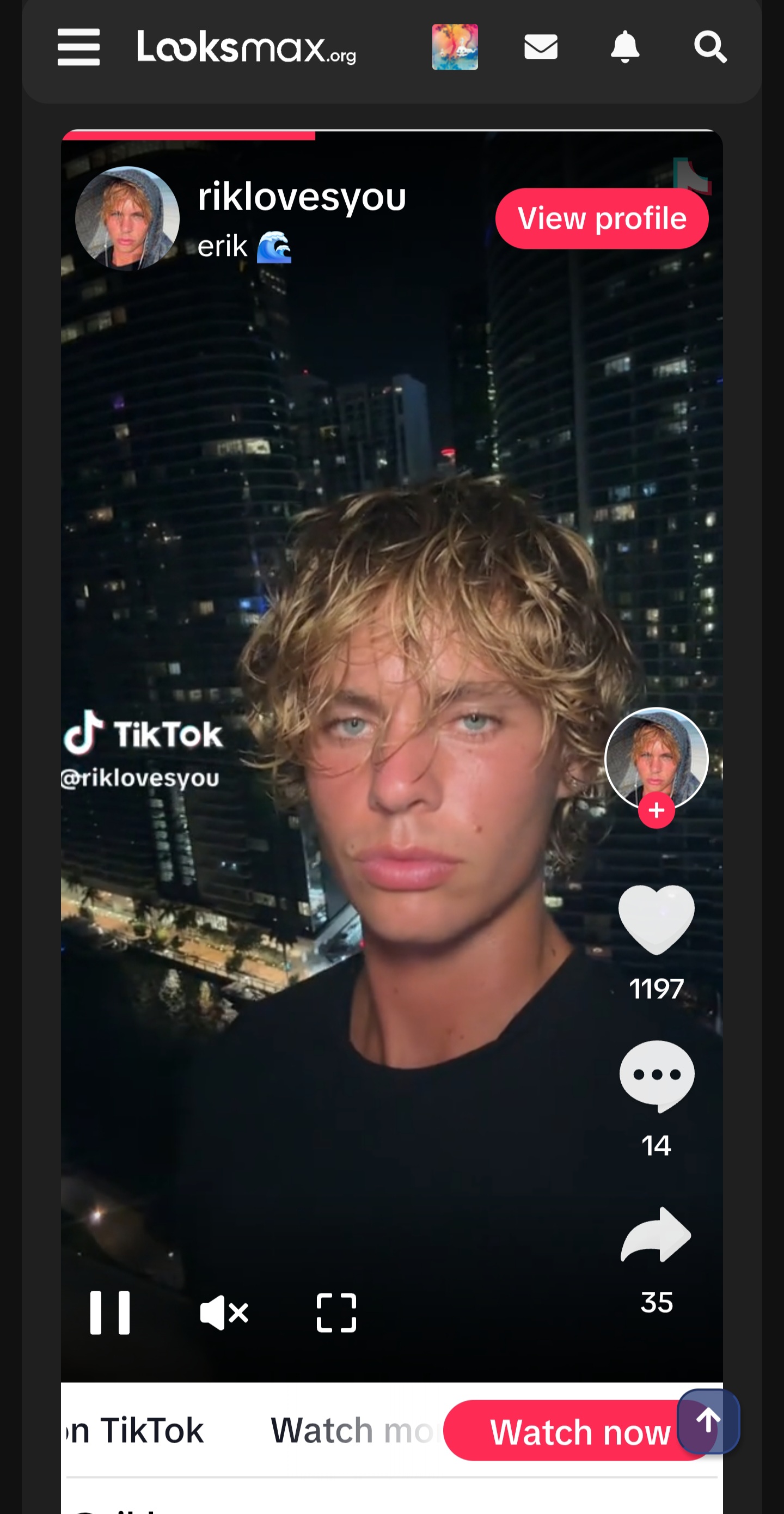
Task: Open my account avatar menu
Action: pyautogui.click(x=455, y=47)
